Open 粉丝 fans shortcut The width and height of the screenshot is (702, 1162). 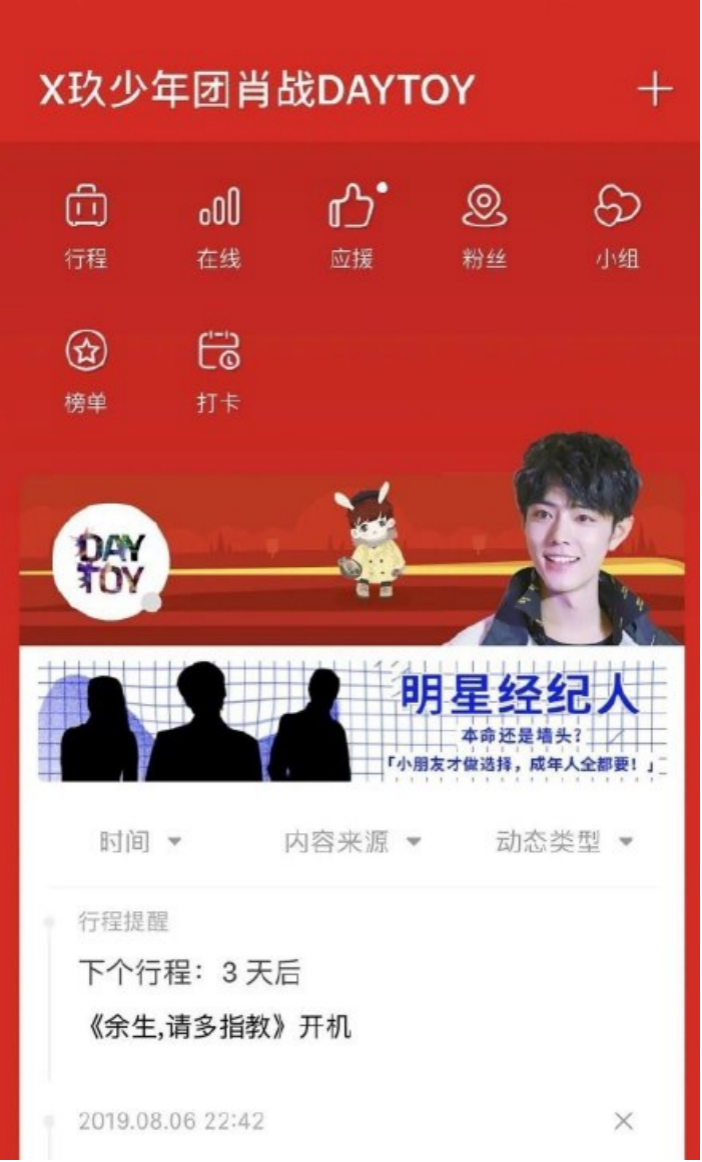[484, 225]
